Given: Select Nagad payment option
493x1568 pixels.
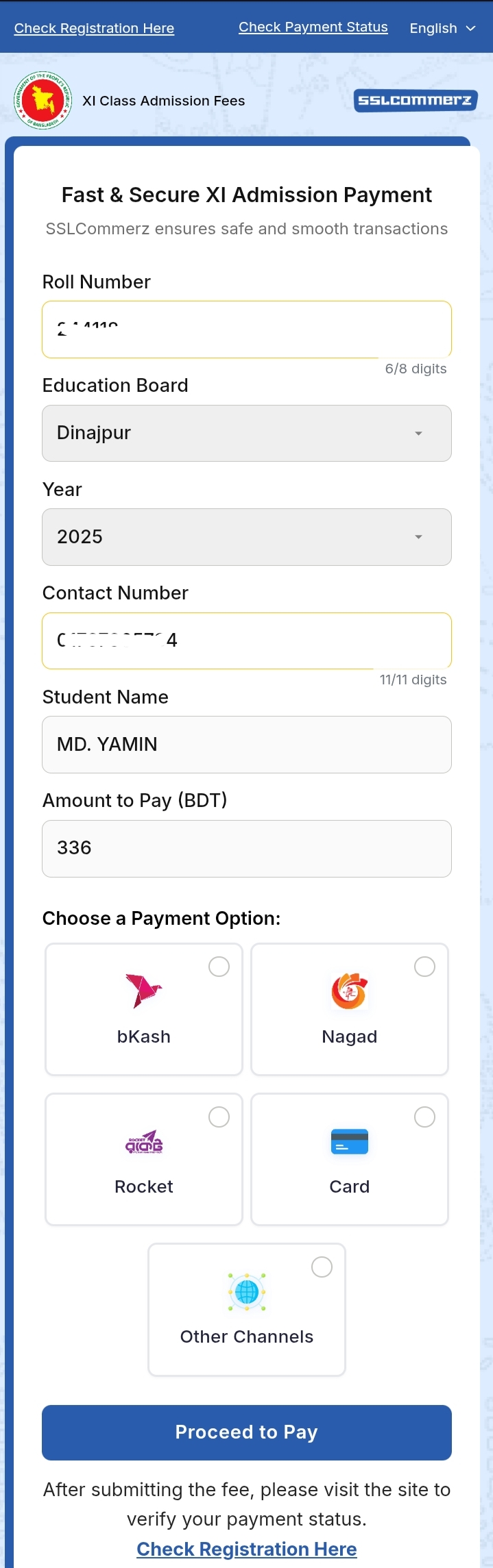Looking at the screenshot, I should (350, 1009).
